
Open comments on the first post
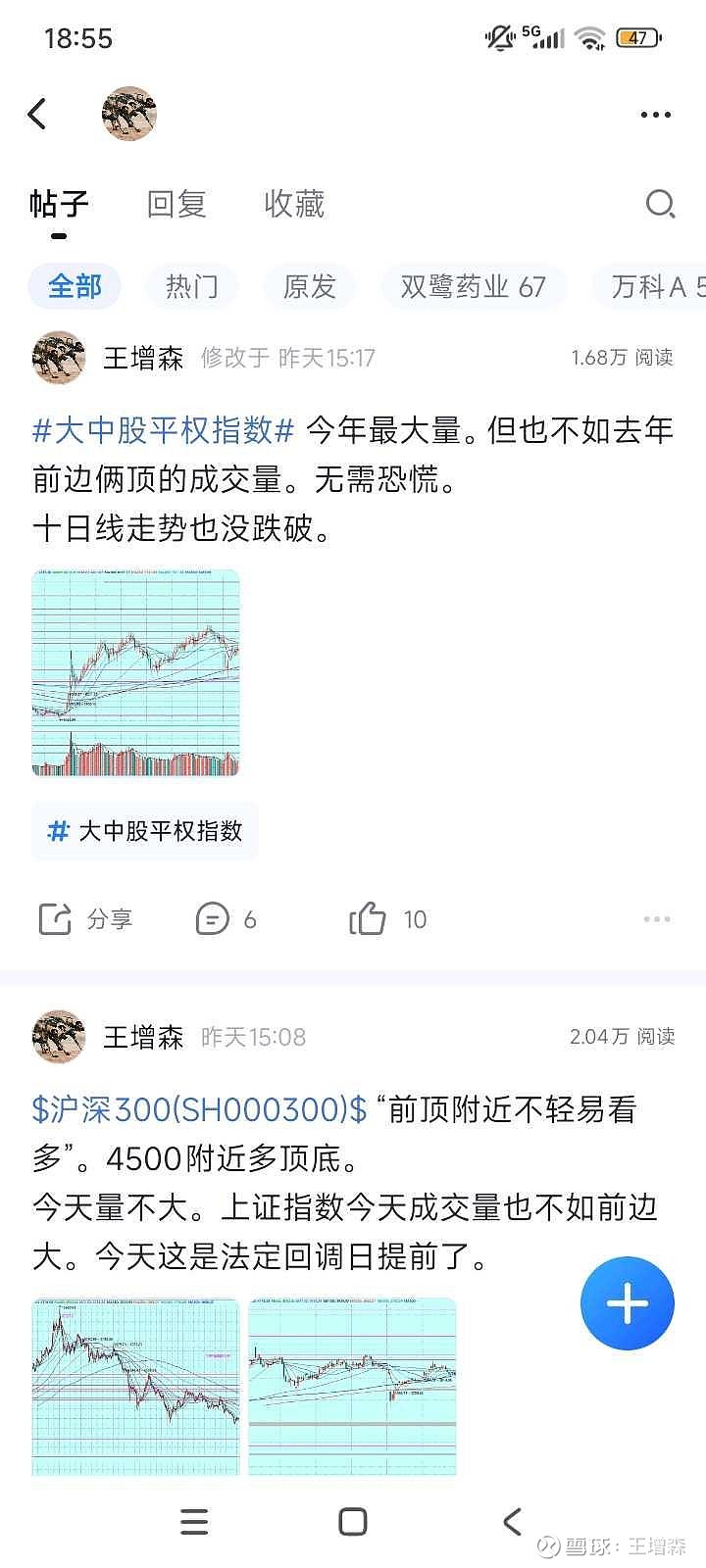point(226,919)
